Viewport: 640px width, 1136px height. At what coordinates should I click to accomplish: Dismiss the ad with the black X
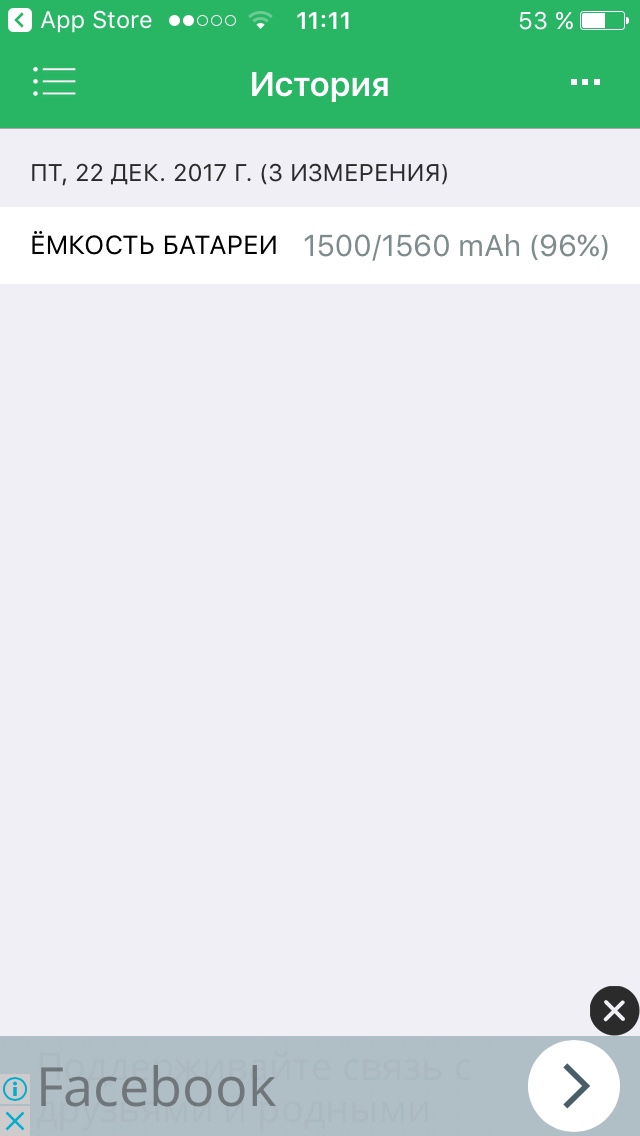tap(614, 1011)
